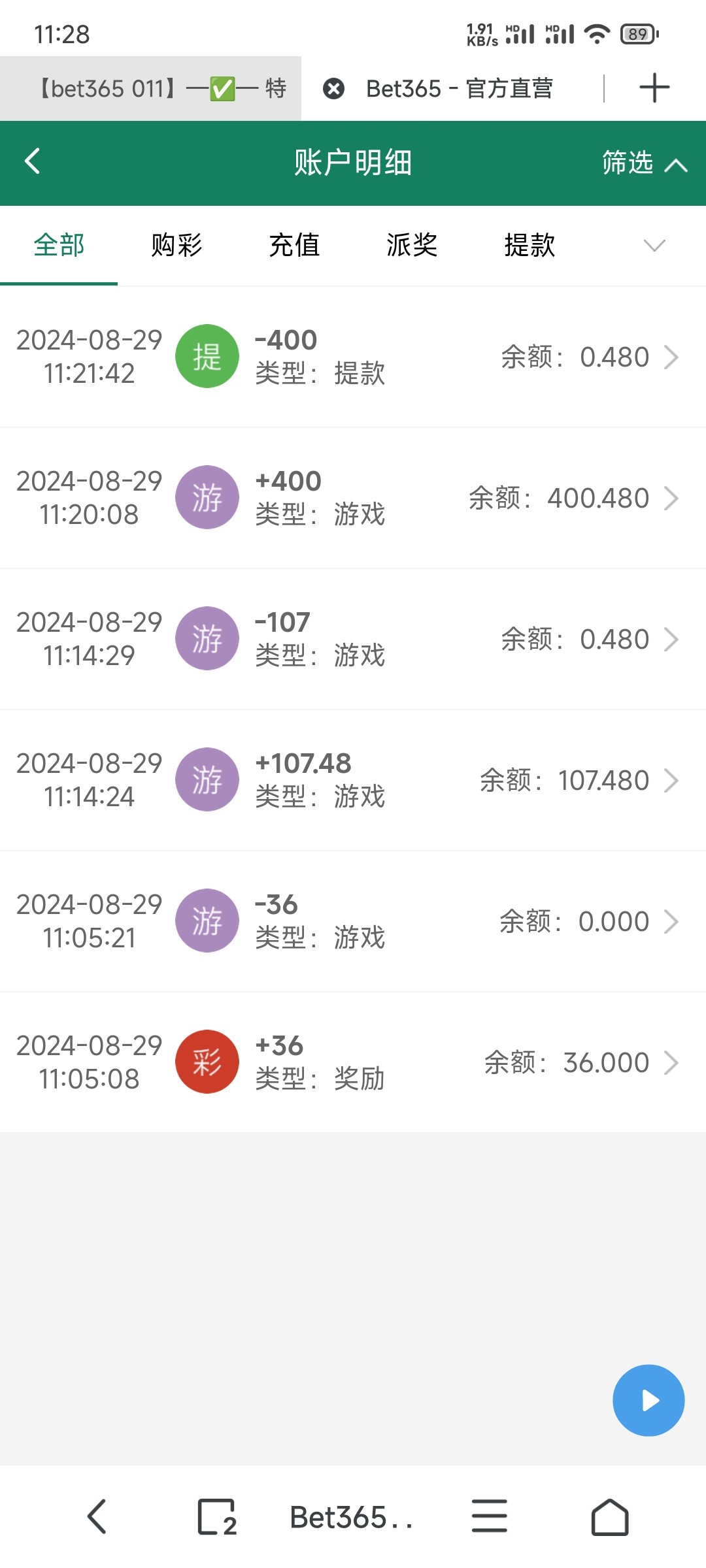View the +36 奖励 record details

(353, 1062)
